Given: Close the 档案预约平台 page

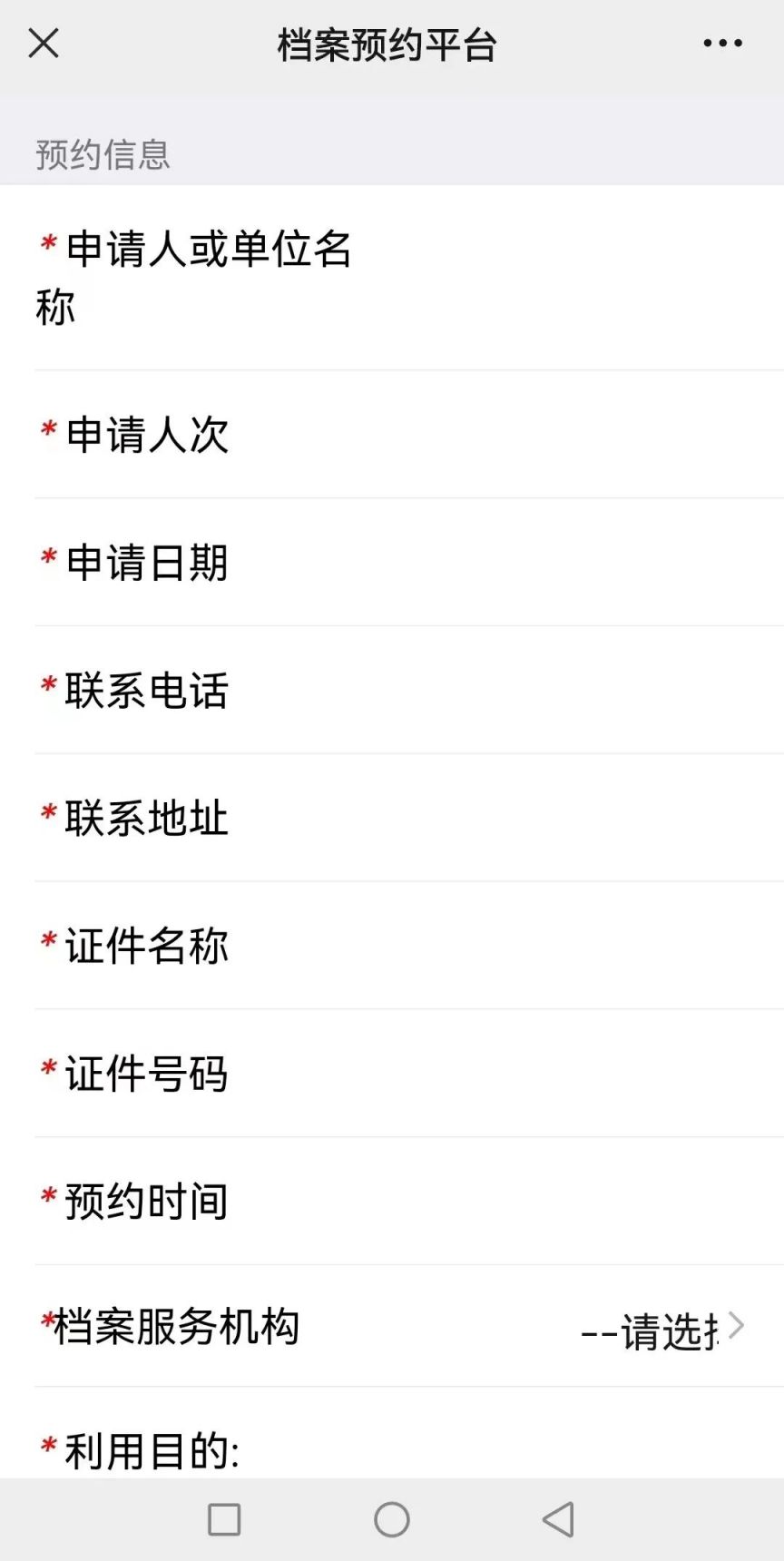Looking at the screenshot, I should [44, 43].
